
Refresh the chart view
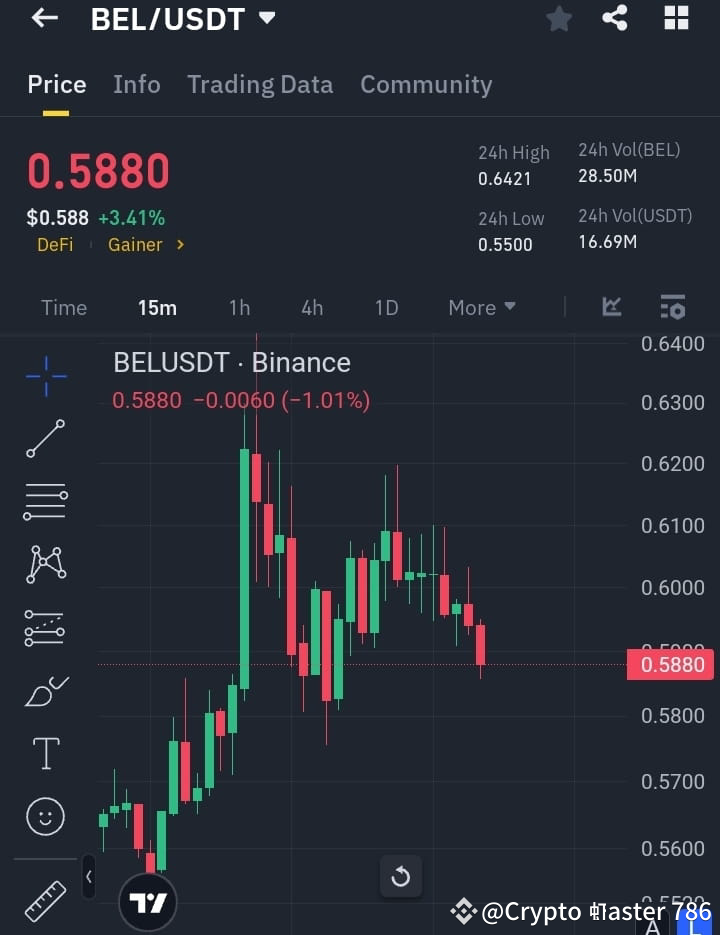pyautogui.click(x=401, y=876)
